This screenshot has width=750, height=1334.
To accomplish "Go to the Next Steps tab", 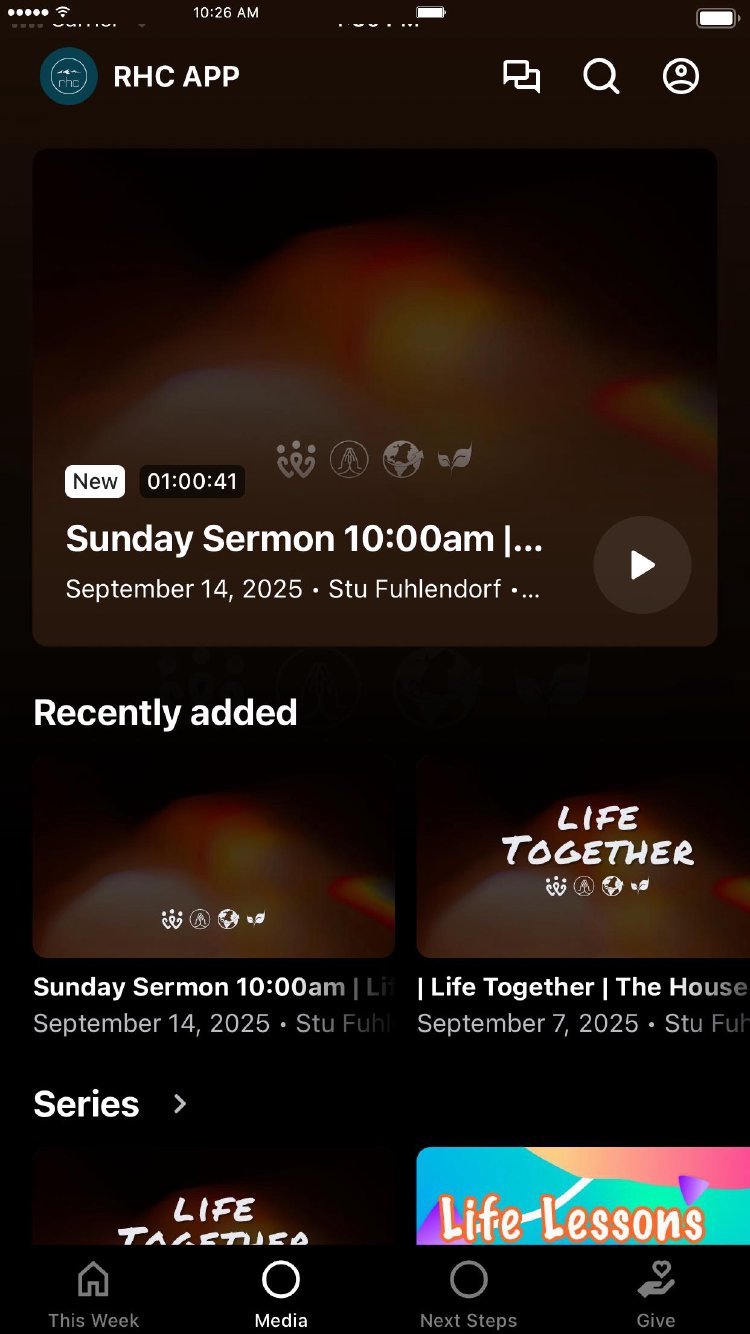I will click(x=468, y=1294).
